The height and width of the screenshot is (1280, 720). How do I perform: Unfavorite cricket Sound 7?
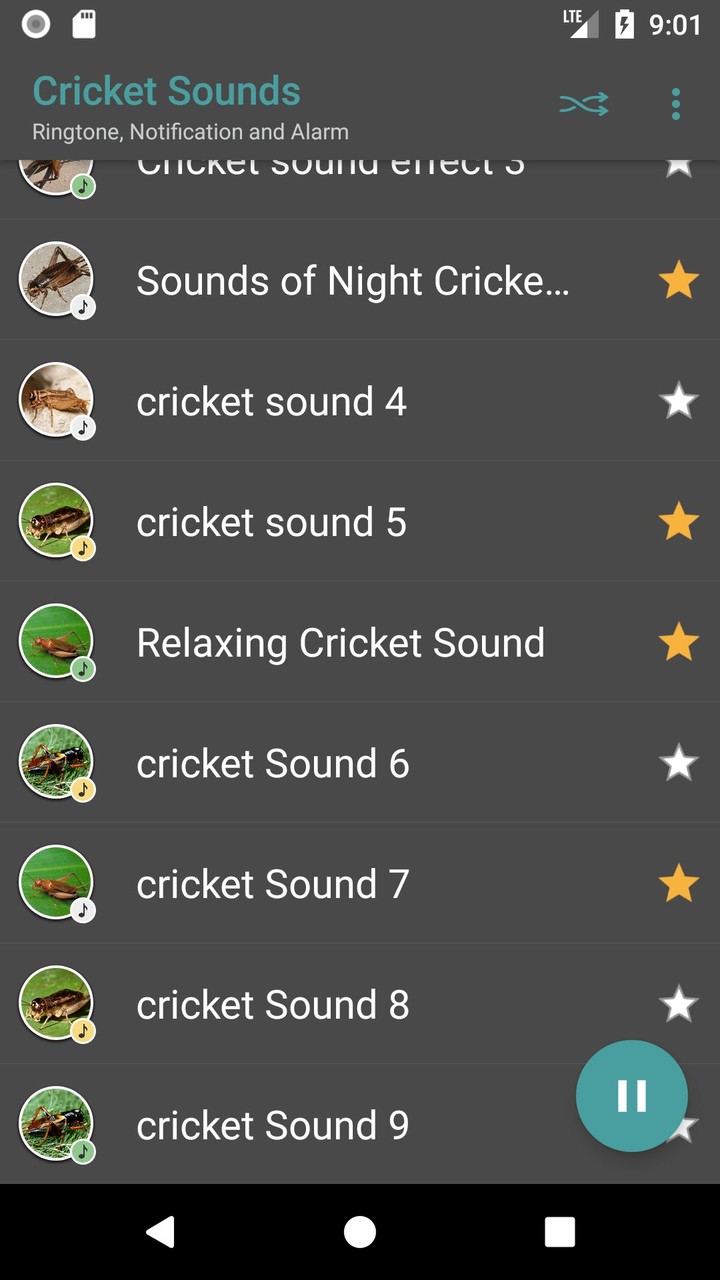pyautogui.click(x=678, y=884)
